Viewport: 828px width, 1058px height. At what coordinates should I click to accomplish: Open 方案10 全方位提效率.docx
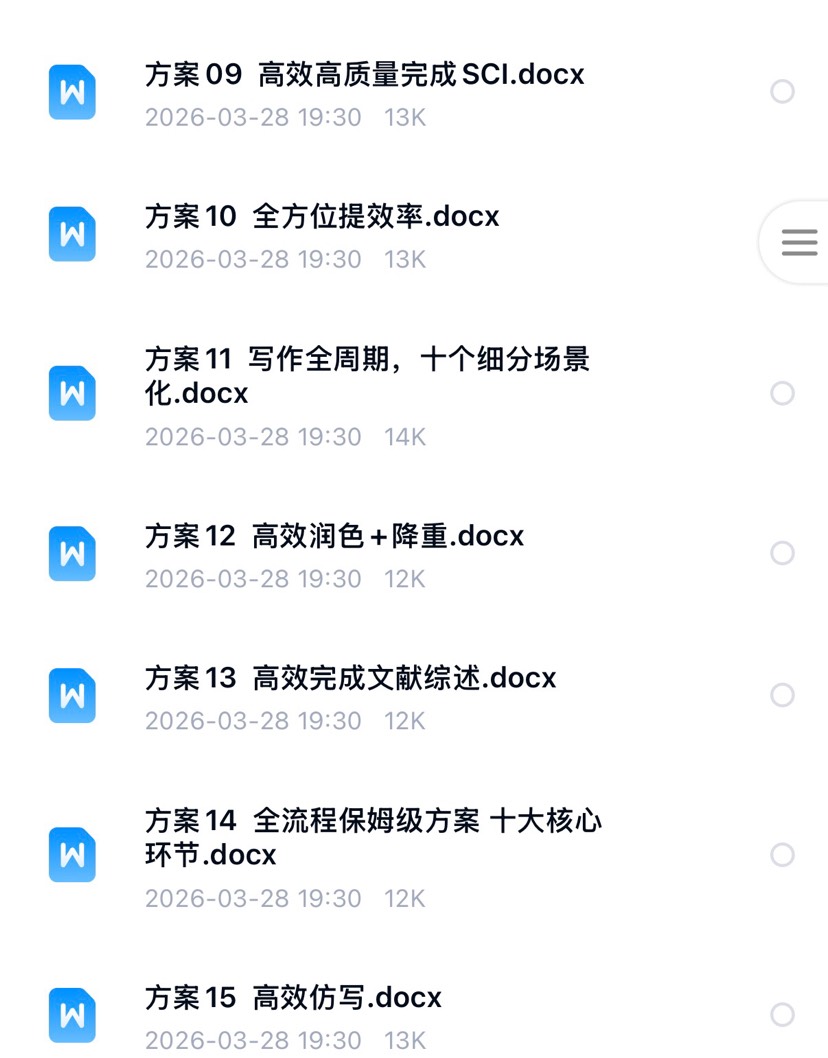tap(322, 217)
